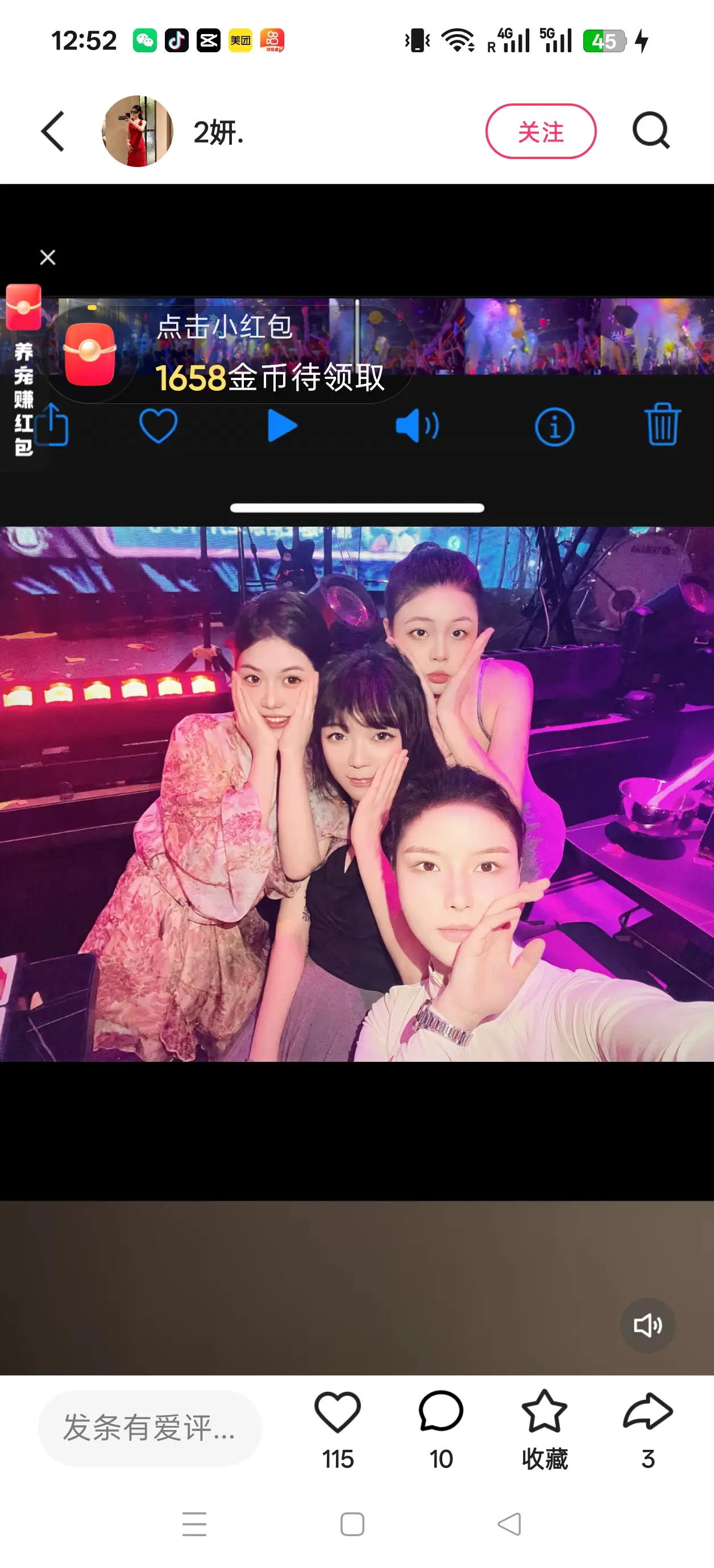The width and height of the screenshot is (714, 1568).
Task: Tap the system home button
Action: coord(352,1524)
